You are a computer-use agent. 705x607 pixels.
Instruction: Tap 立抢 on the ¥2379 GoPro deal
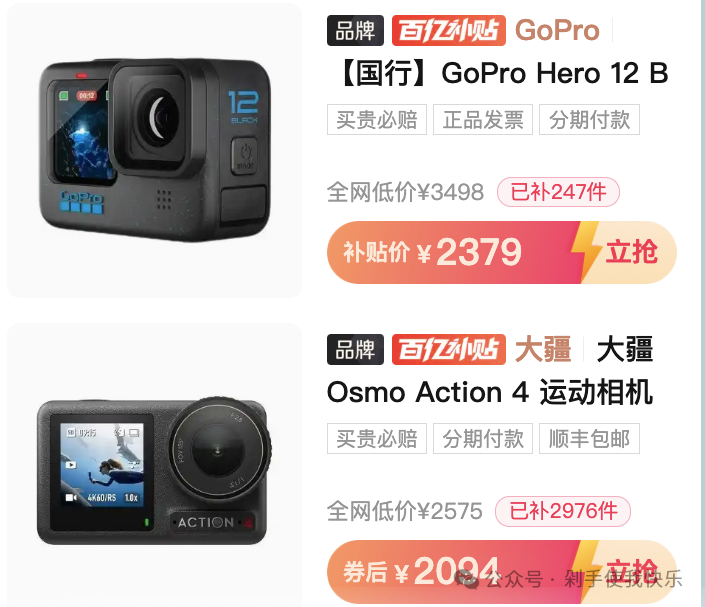pos(631,252)
